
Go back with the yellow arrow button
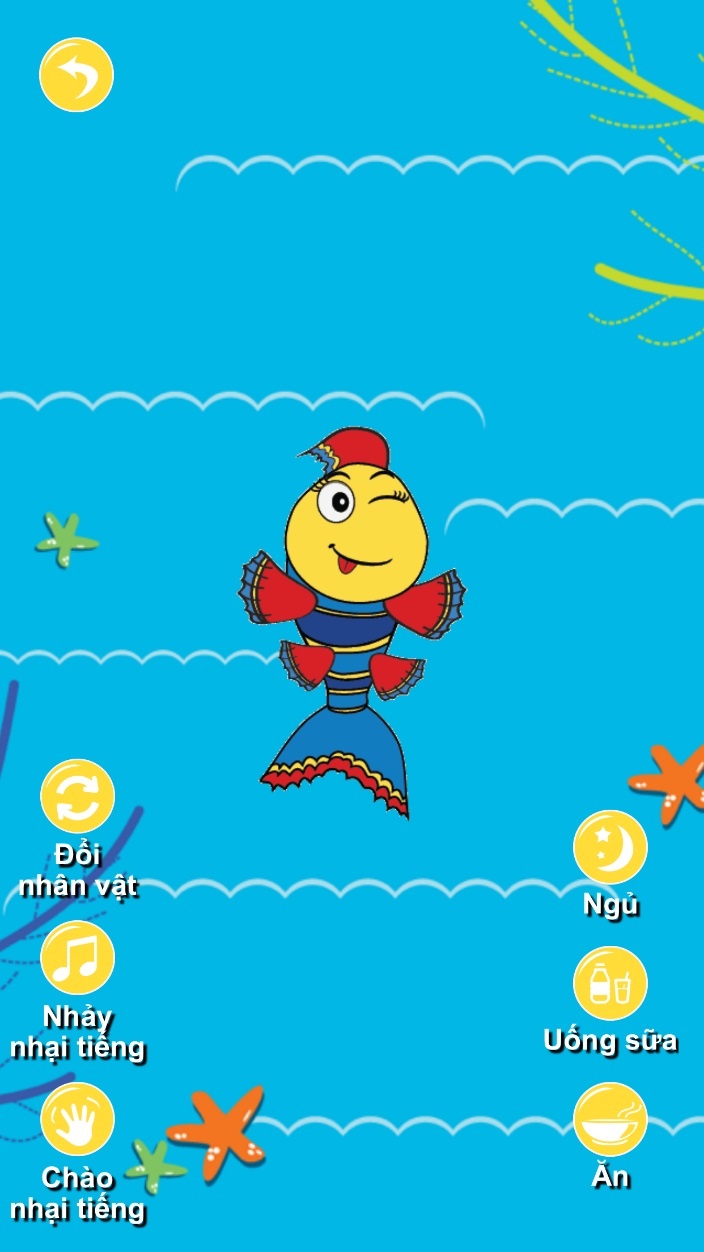[76, 74]
